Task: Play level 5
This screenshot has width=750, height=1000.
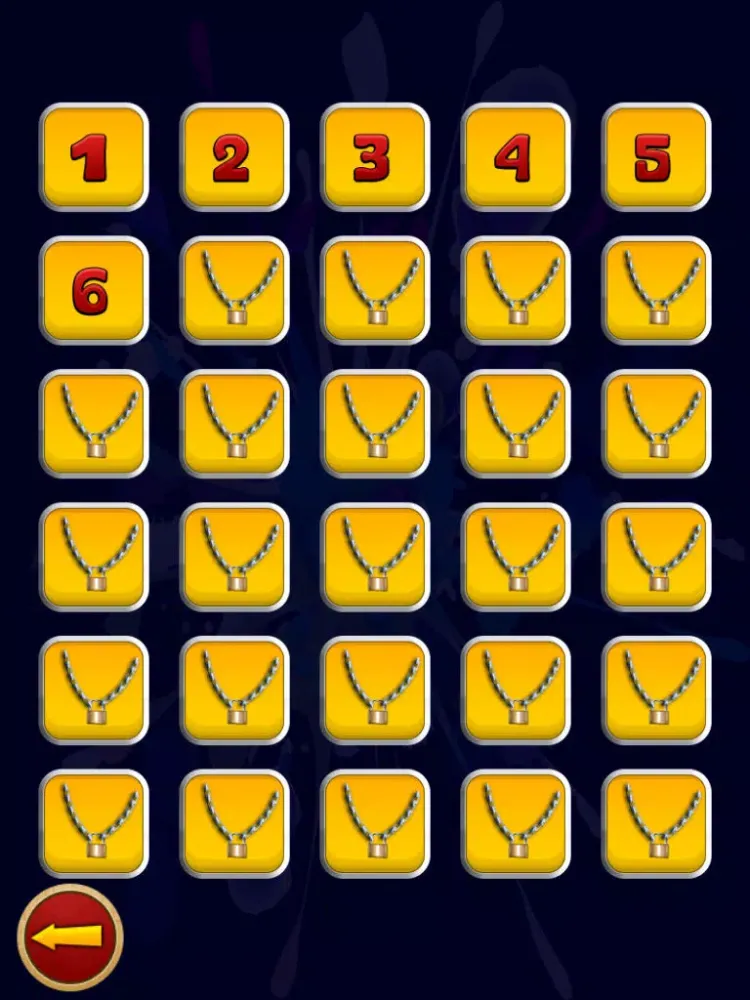Action: point(656,158)
